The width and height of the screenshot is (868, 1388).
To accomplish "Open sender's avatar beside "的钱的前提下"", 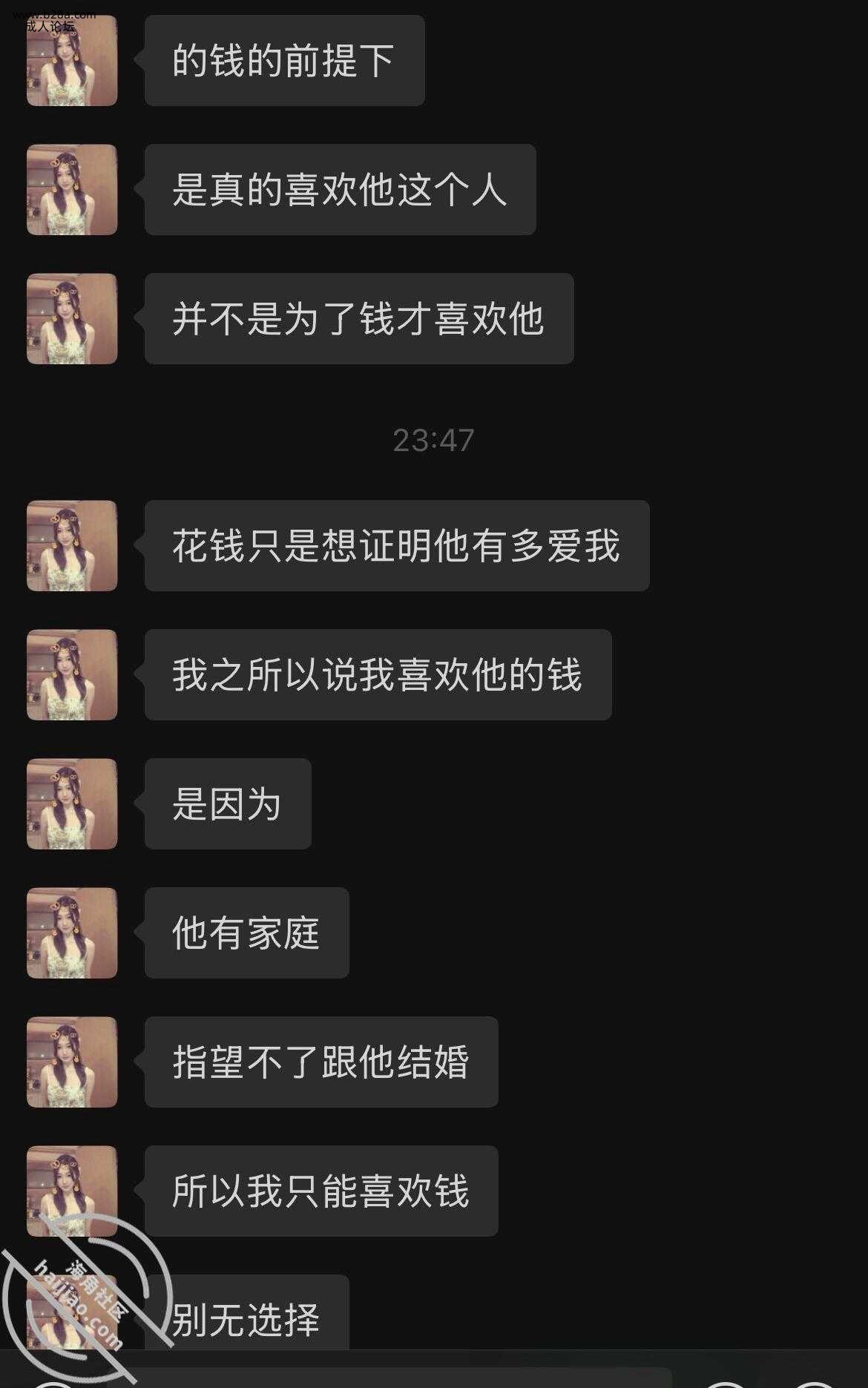I will [x=72, y=61].
